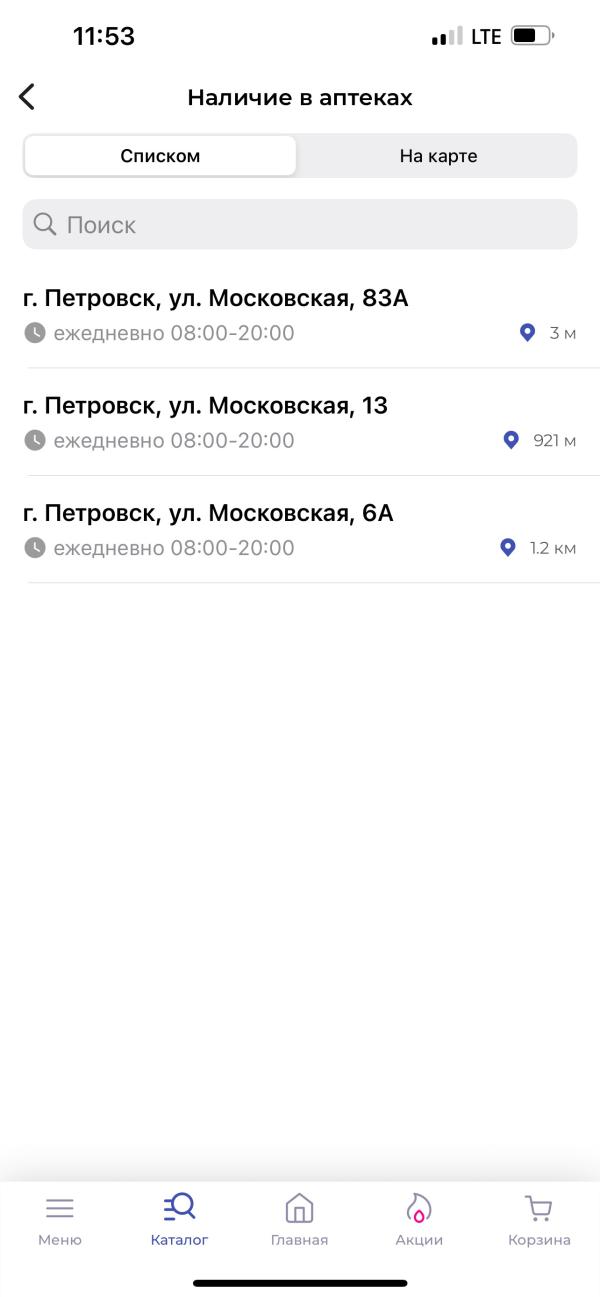Open the Каталог tab
The image size is (600, 1297).
180,1221
